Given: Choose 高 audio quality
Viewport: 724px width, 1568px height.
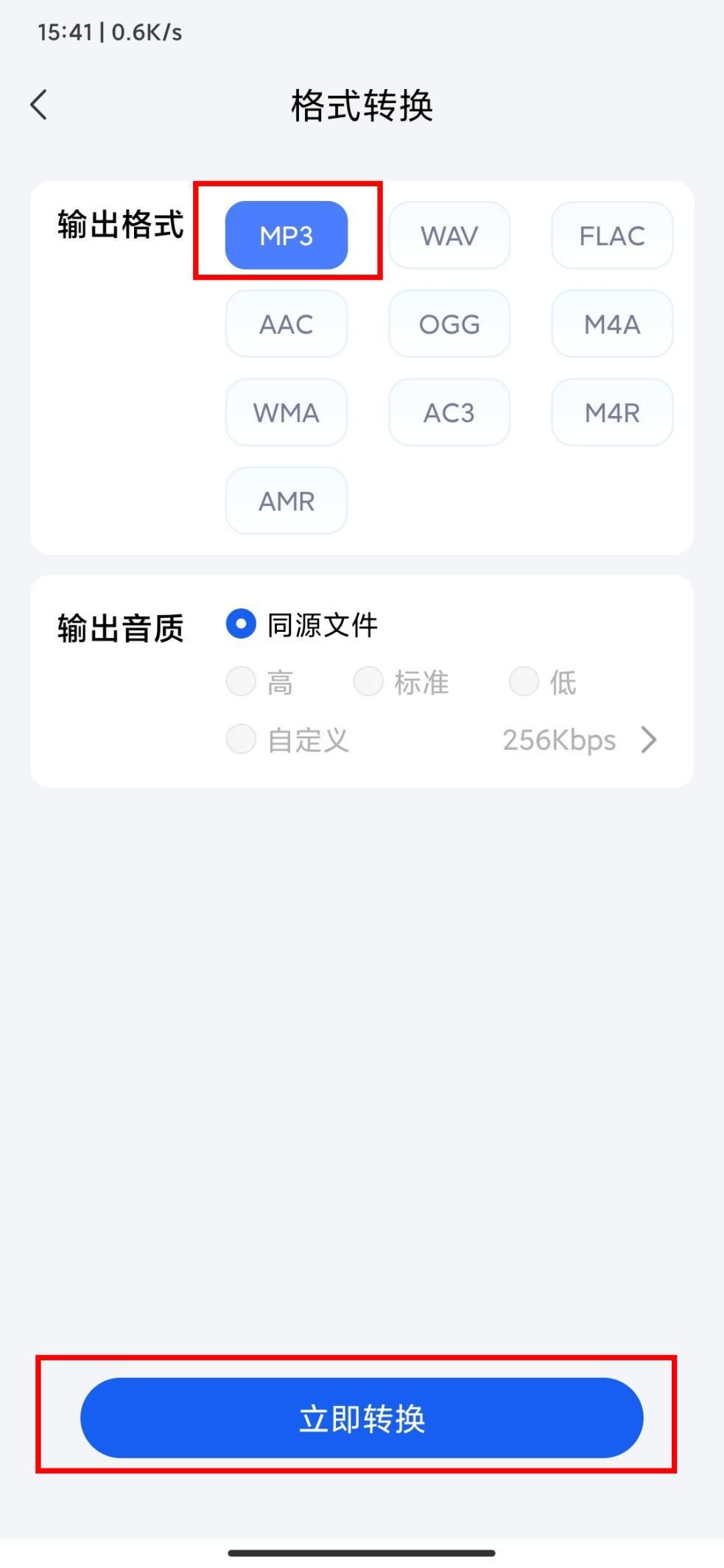Looking at the screenshot, I should (241, 681).
